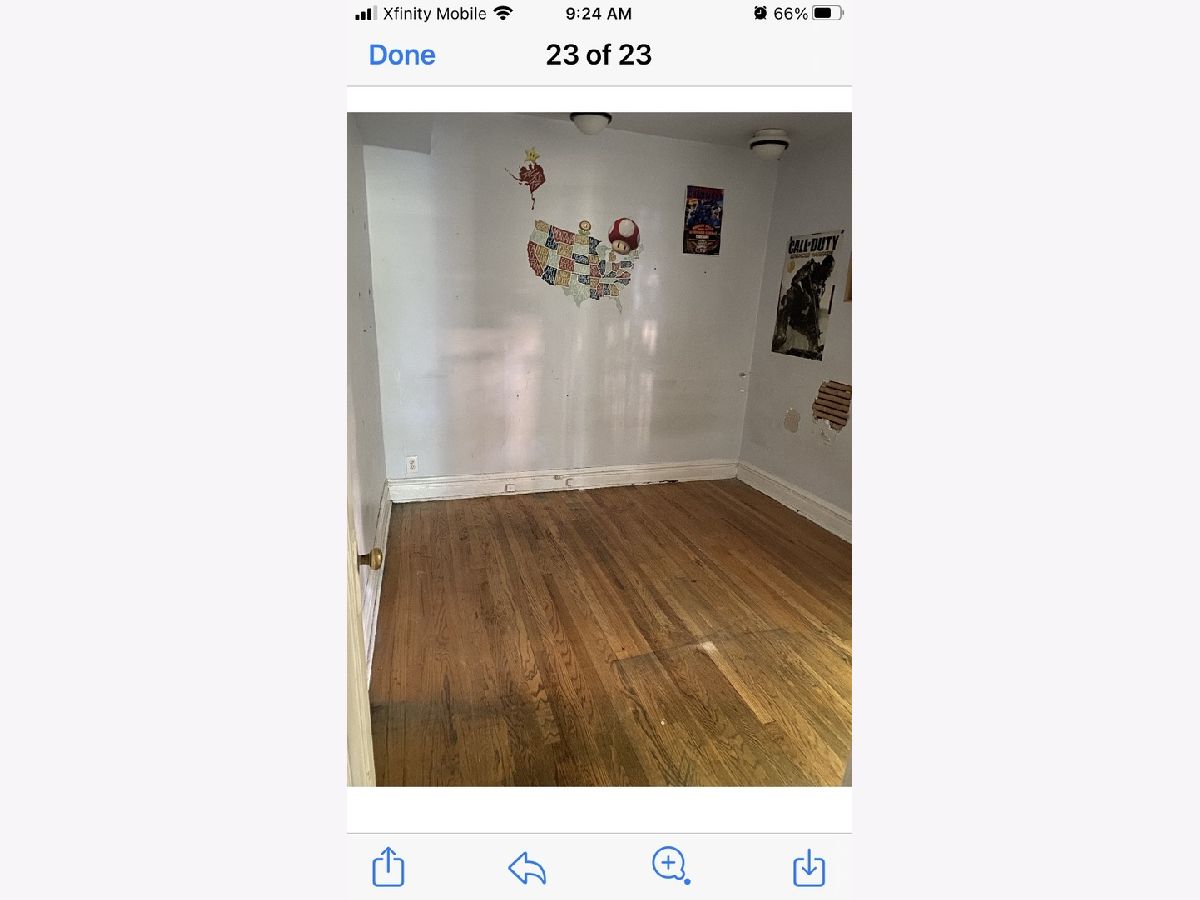Reply using the curved arrow icon
Viewport: 1200px width, 900px height.
coord(527,867)
